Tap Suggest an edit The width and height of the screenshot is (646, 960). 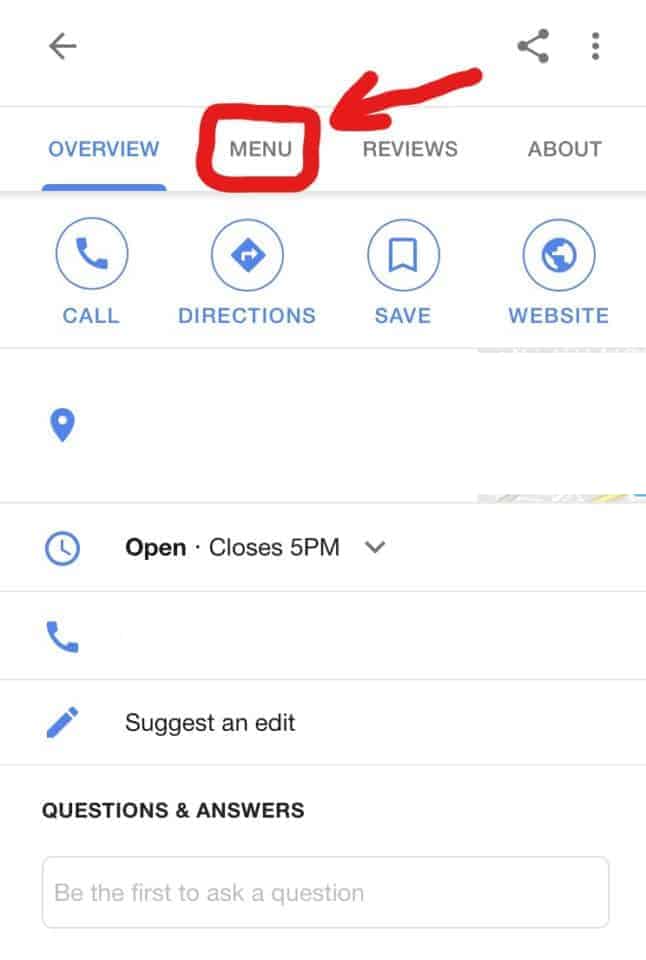[210, 722]
